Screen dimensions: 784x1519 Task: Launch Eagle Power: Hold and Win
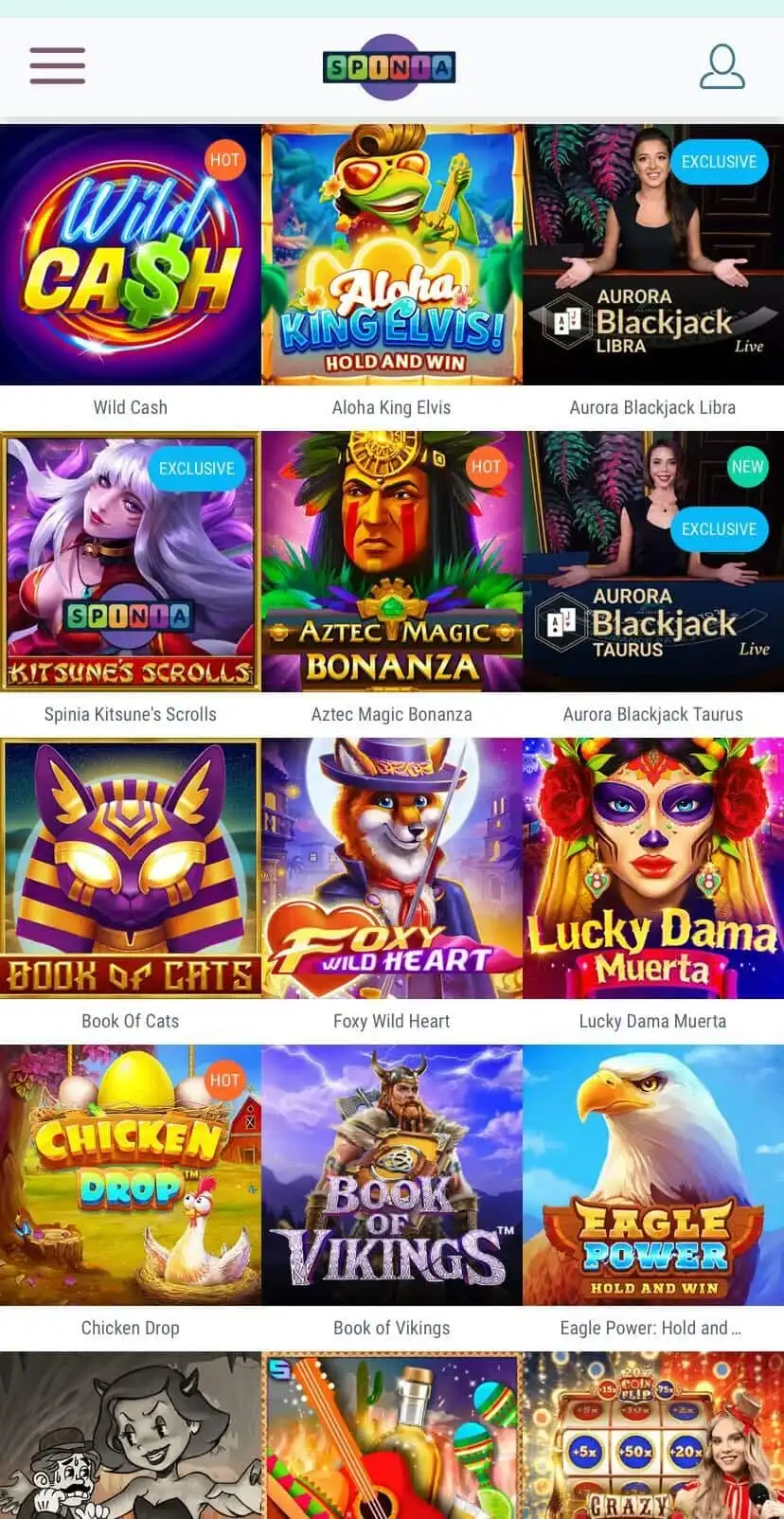pos(653,1175)
